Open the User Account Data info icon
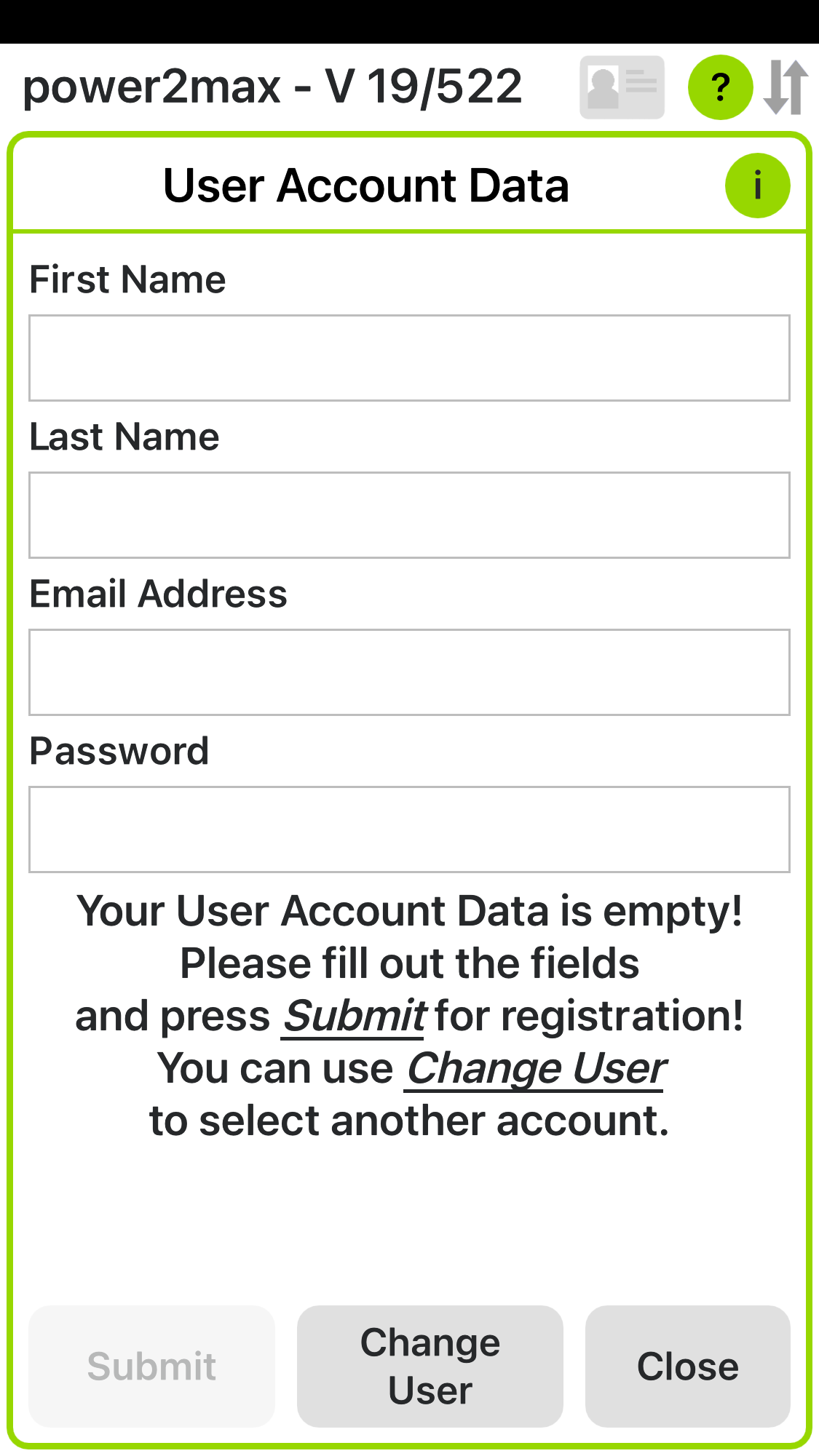 pyautogui.click(x=757, y=186)
